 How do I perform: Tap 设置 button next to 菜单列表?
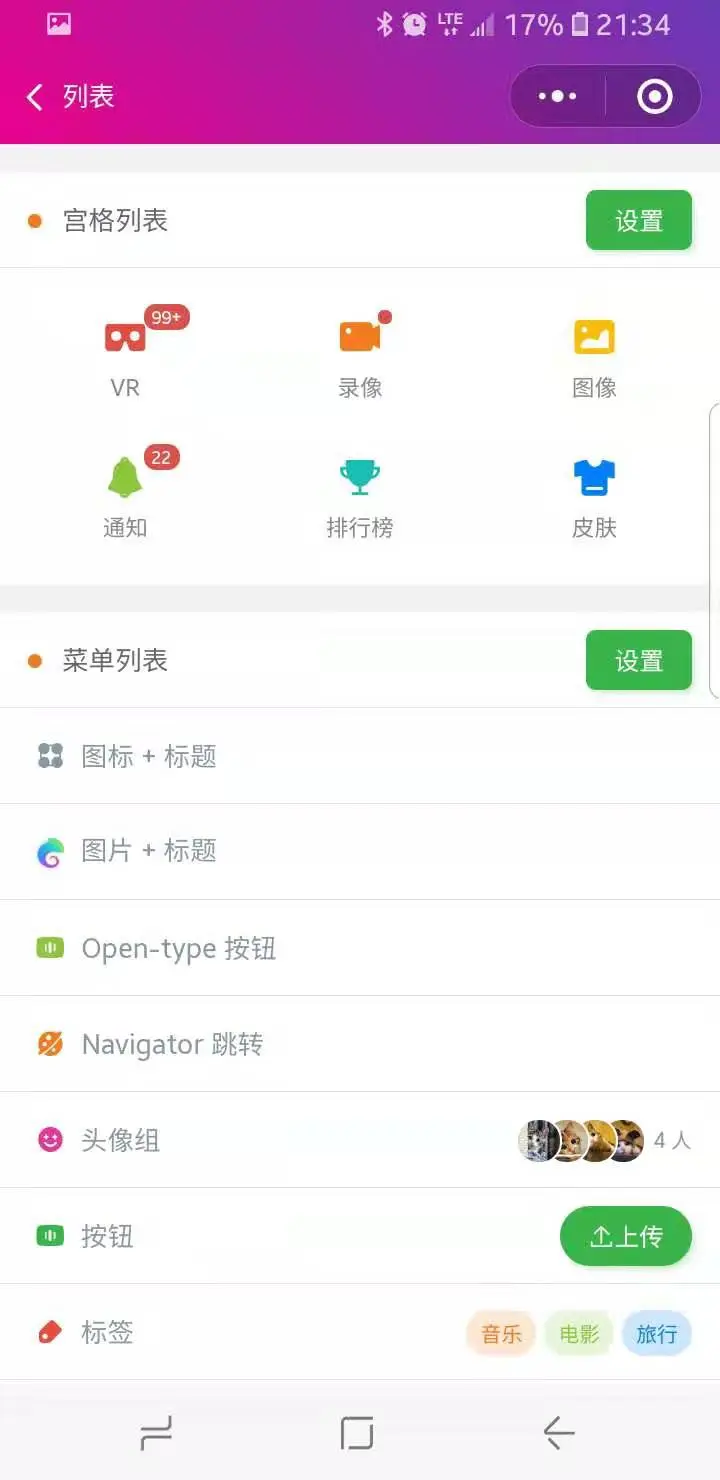[638, 660]
